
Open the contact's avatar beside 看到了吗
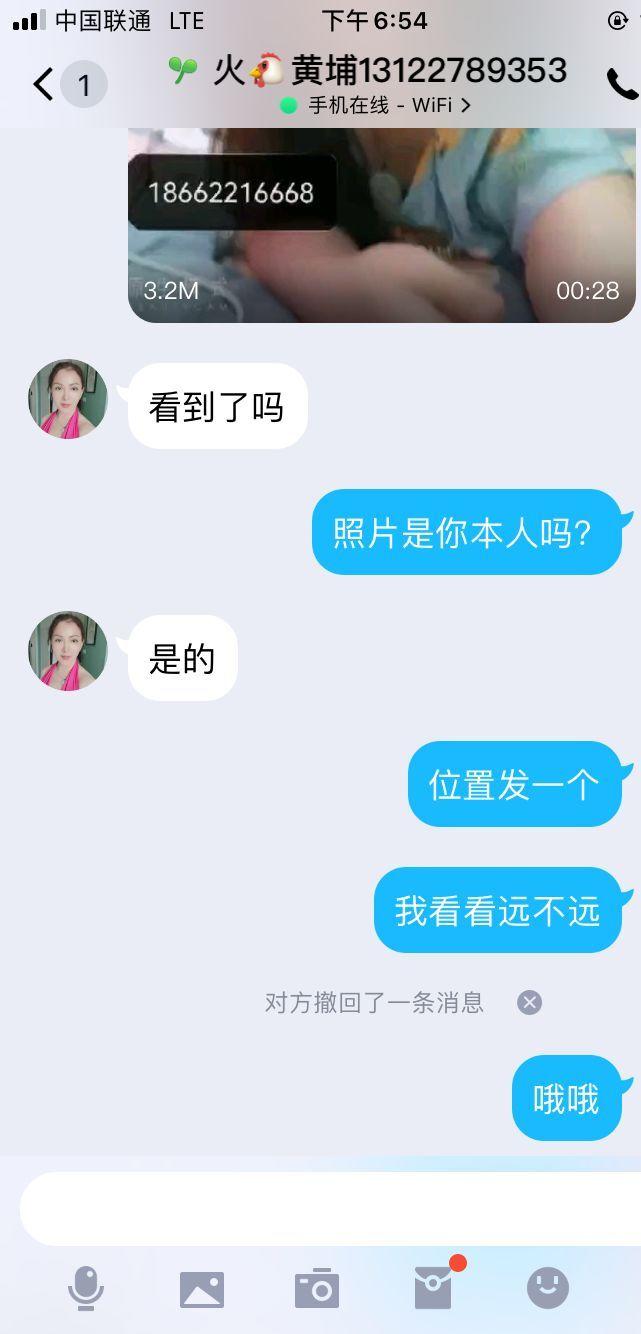pos(68,399)
